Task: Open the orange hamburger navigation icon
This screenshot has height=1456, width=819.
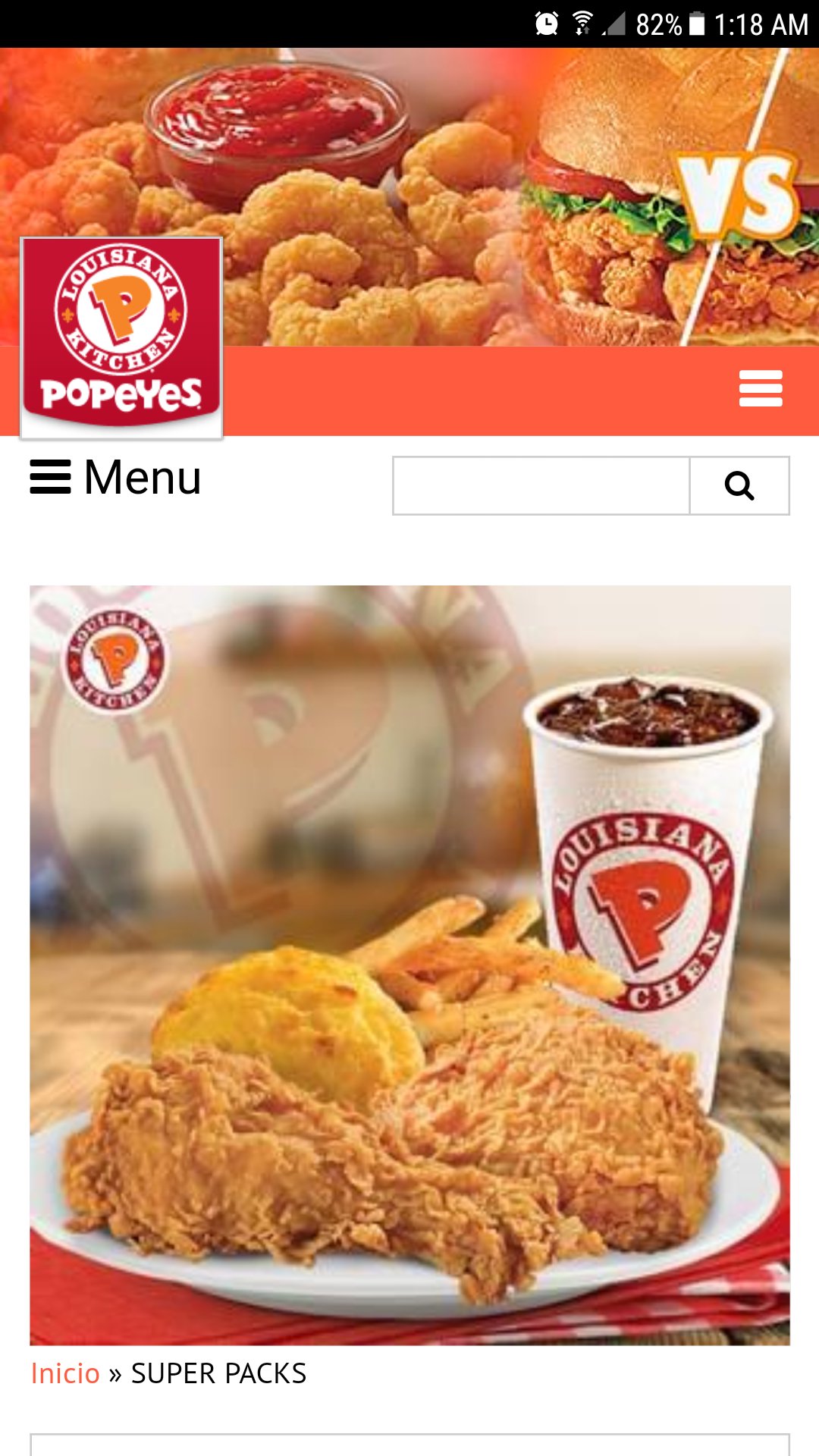Action: pyautogui.click(x=761, y=389)
